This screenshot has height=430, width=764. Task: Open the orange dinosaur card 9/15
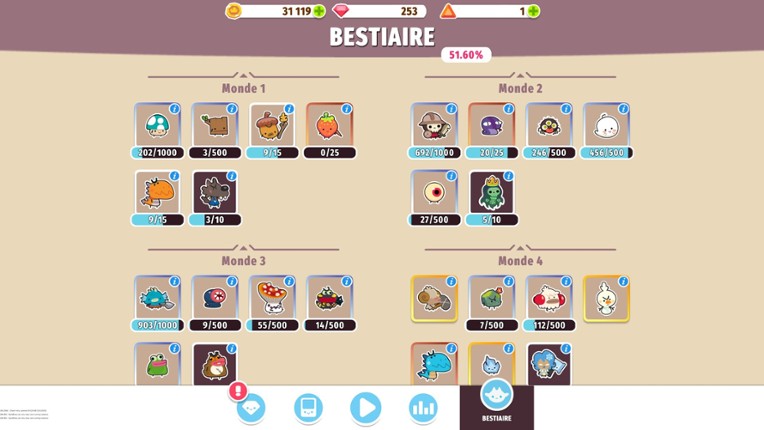[x=158, y=194]
